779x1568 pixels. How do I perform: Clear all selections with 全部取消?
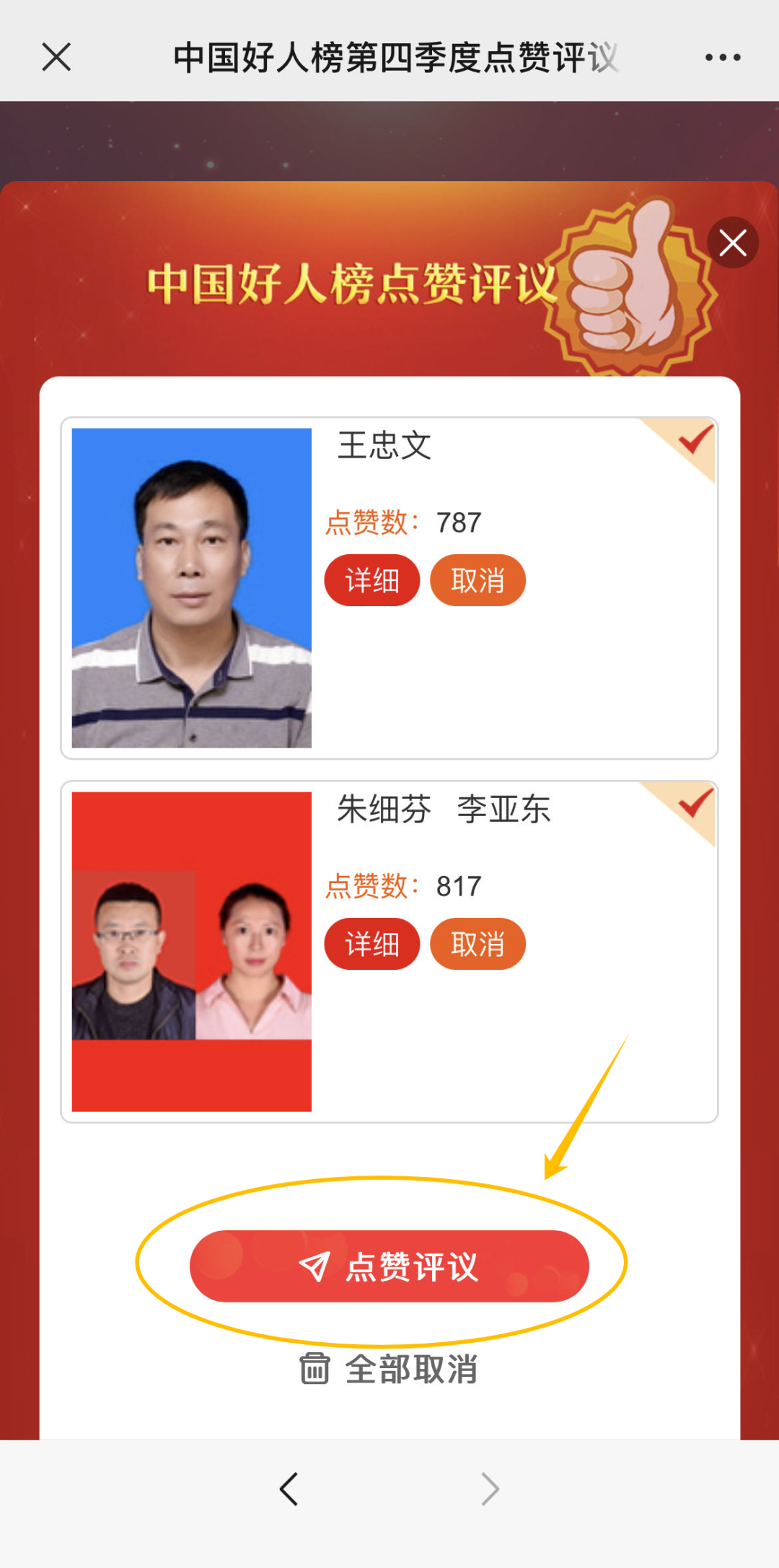click(389, 1369)
